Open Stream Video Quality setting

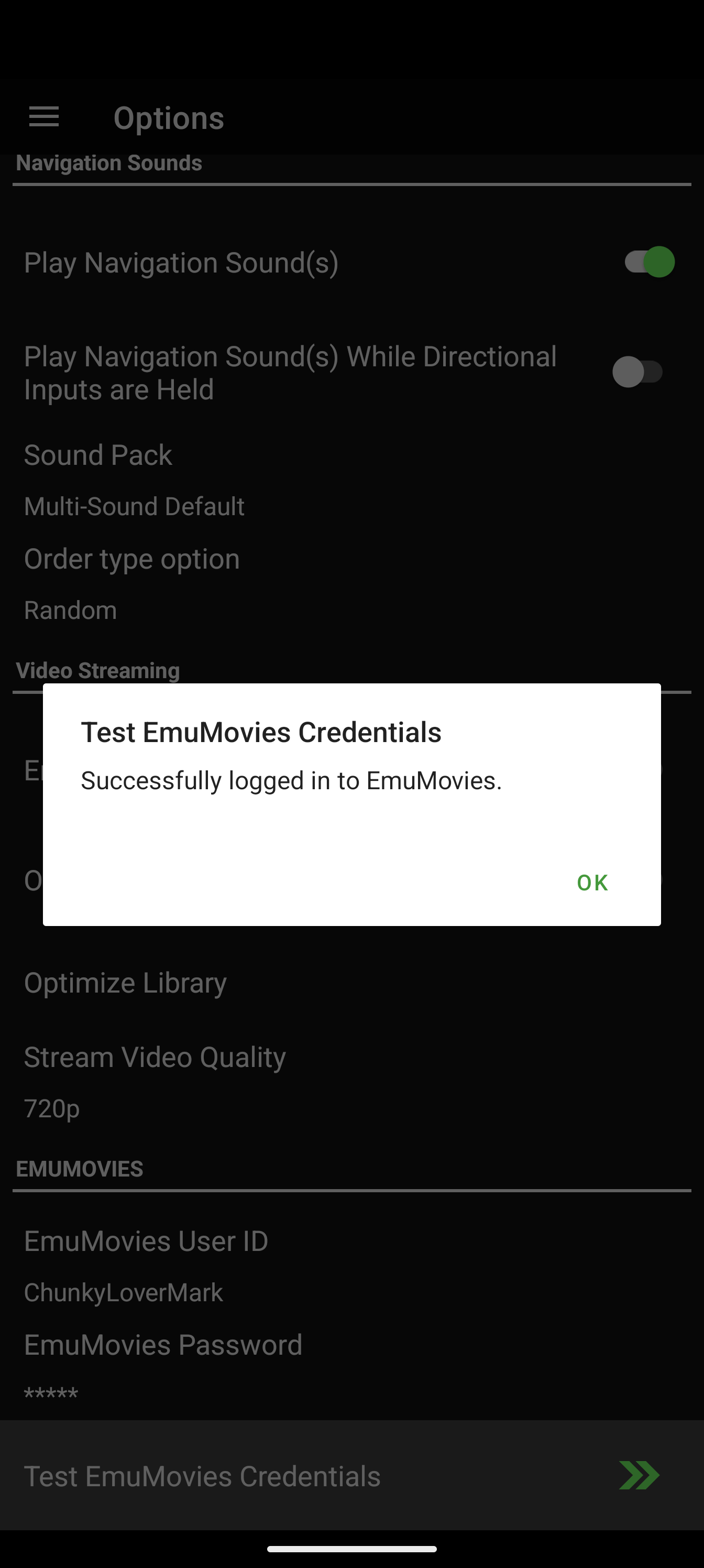coord(351,1082)
